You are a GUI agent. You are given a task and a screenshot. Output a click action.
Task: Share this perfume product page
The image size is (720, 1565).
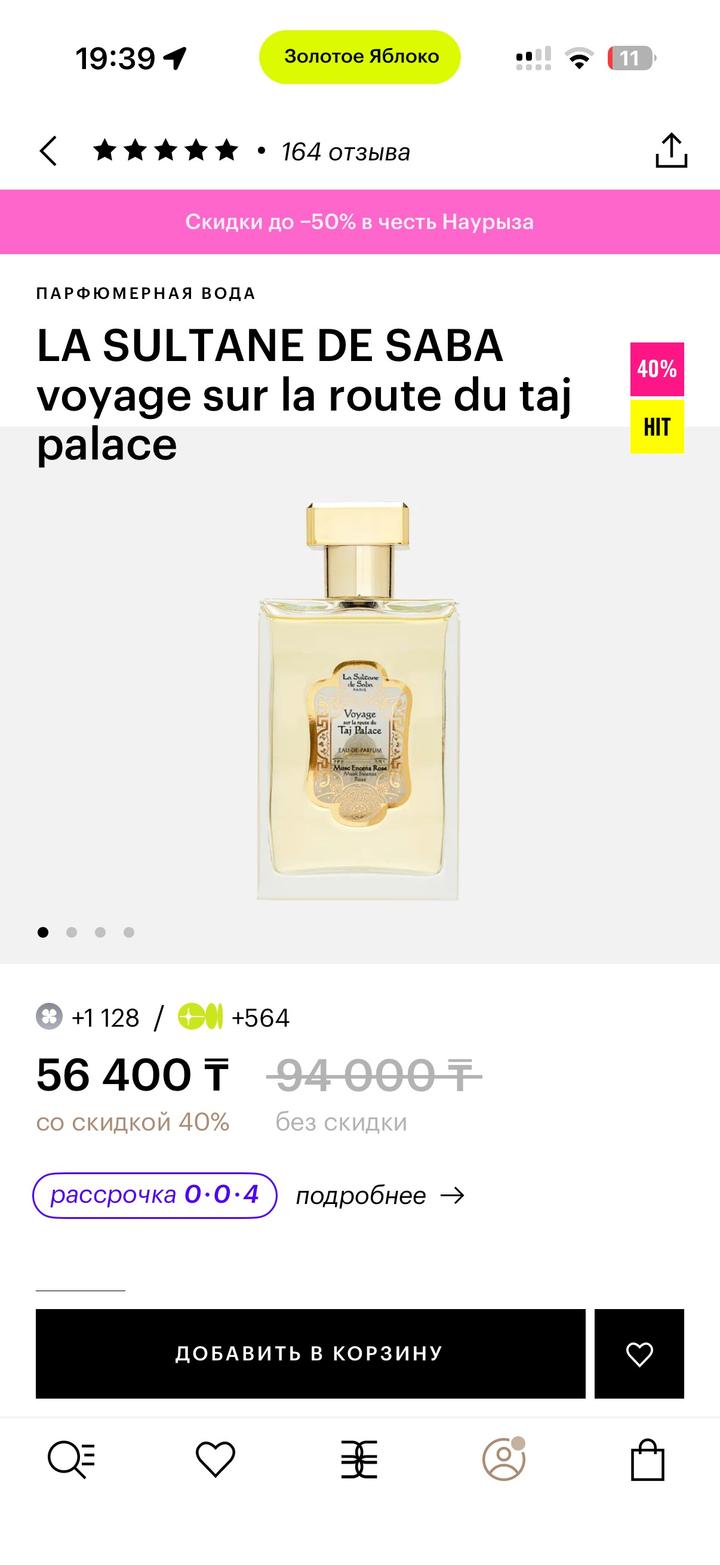tap(671, 151)
